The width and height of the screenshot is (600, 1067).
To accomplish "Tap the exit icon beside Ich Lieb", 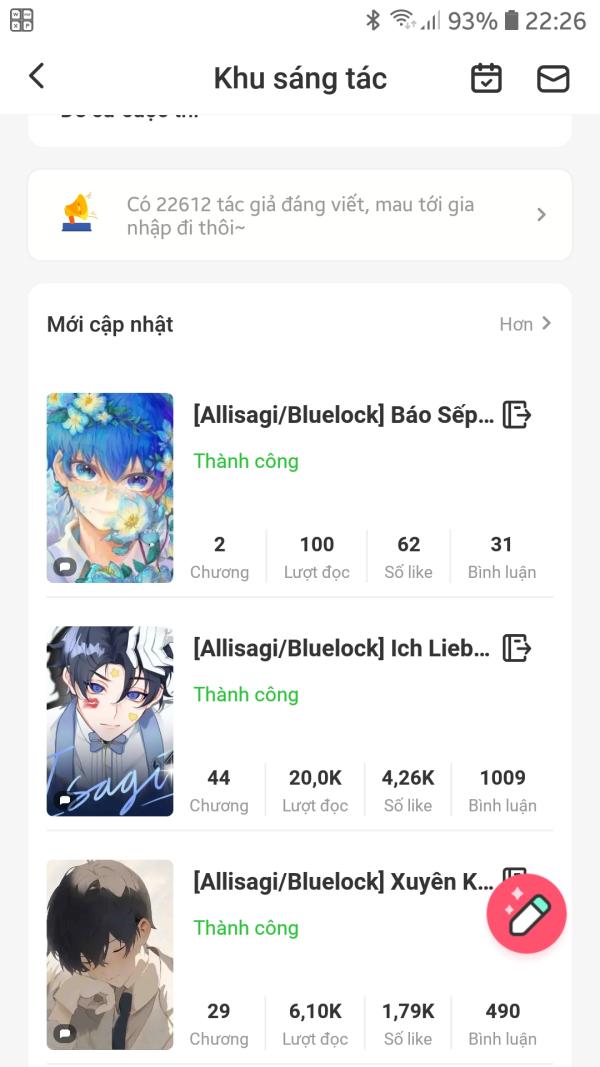I will (x=516, y=648).
